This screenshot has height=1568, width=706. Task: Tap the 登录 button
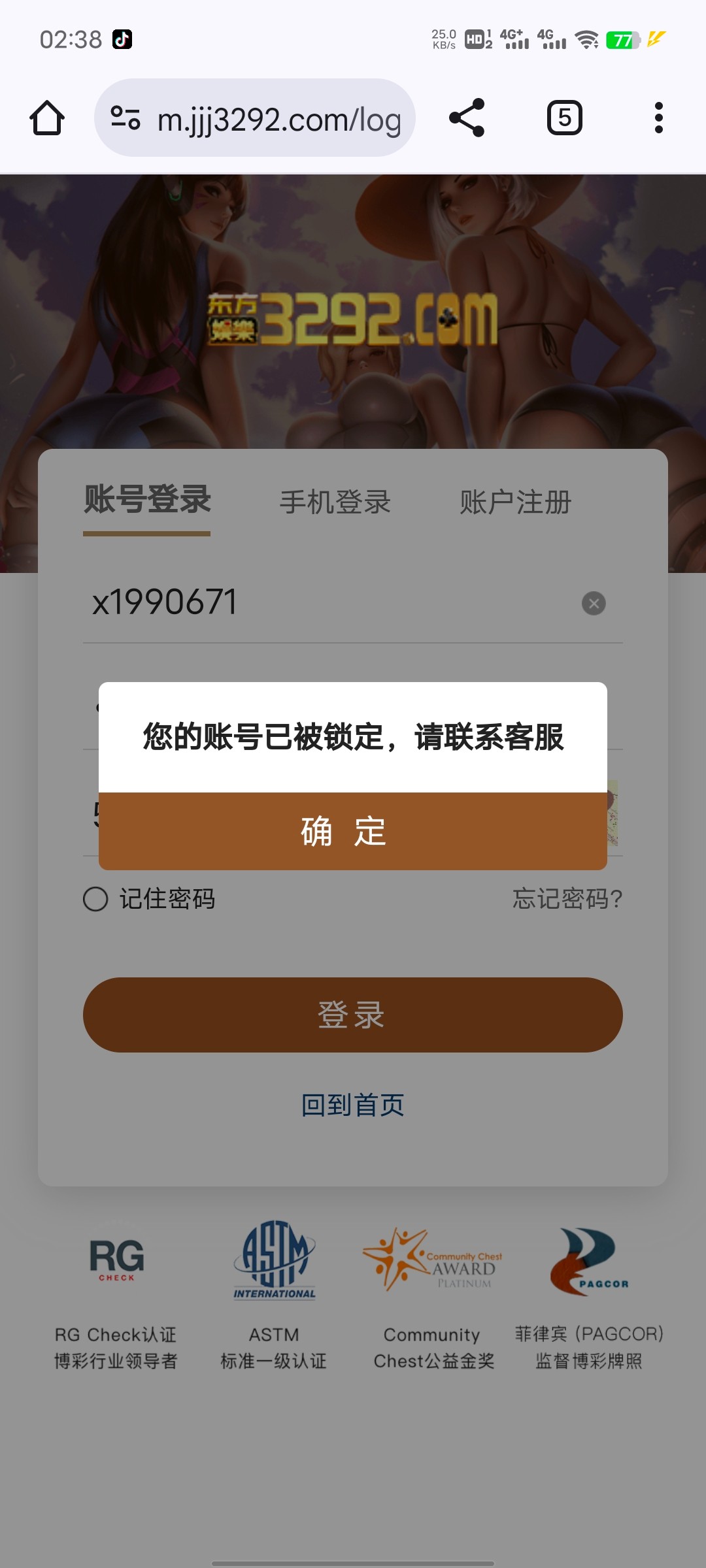click(353, 1015)
